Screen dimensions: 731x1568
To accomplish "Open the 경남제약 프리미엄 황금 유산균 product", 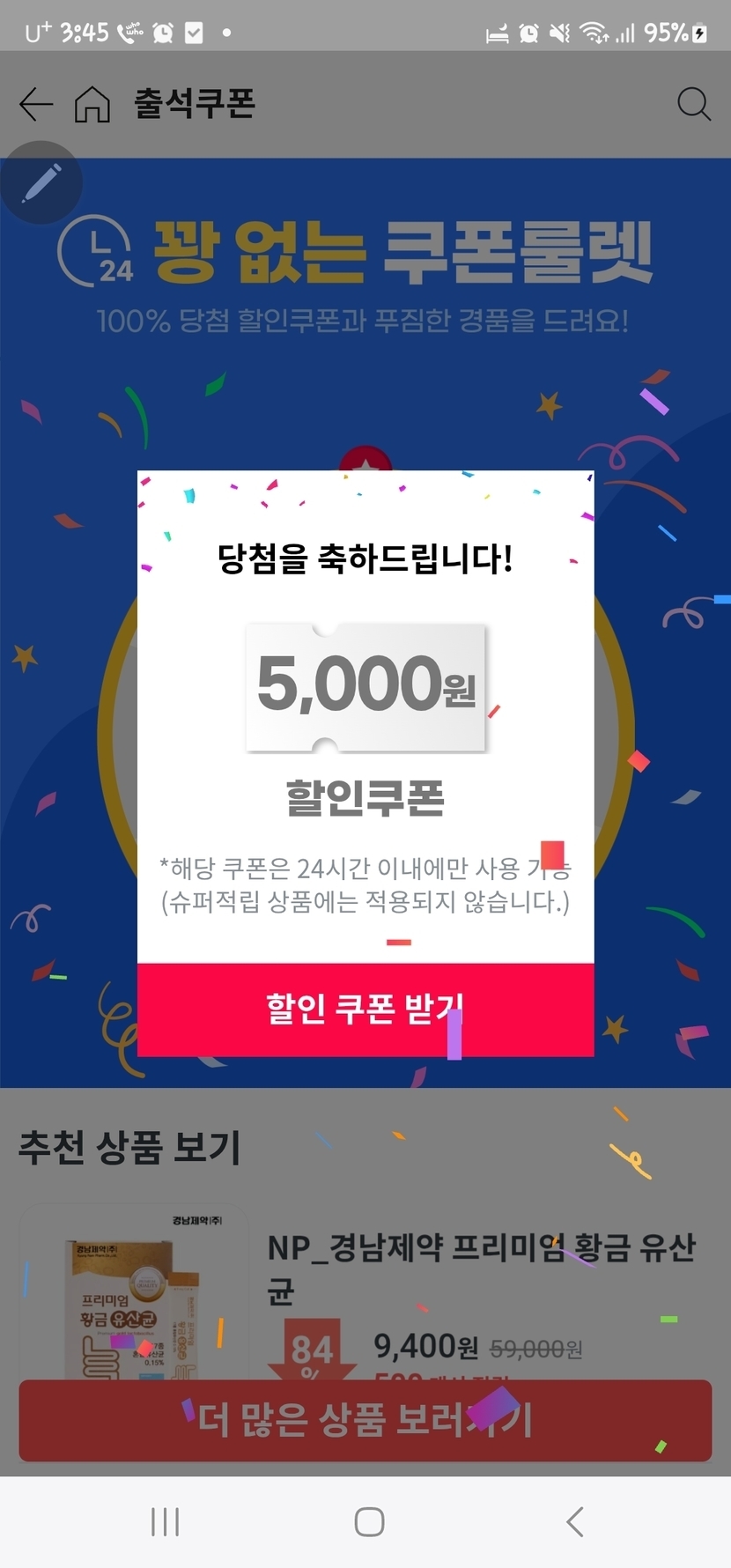I will [481, 1268].
